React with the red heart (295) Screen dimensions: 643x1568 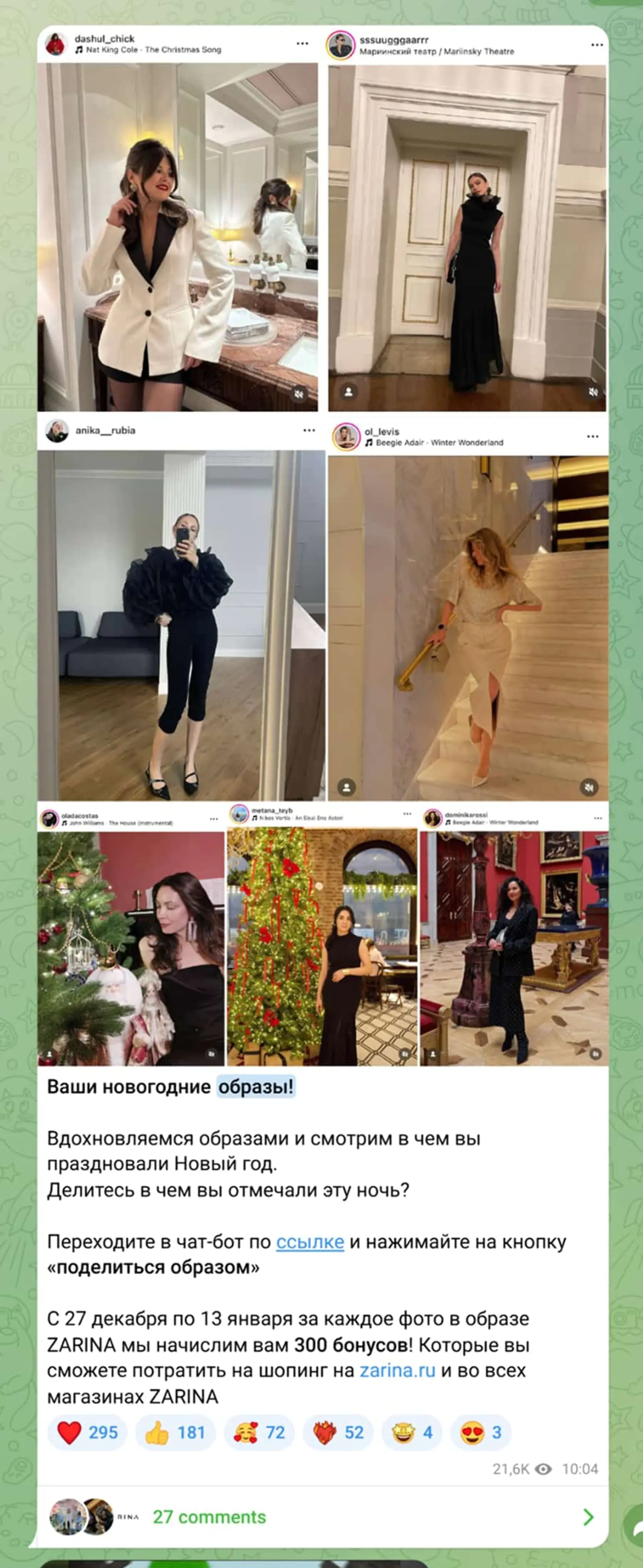(87, 1432)
